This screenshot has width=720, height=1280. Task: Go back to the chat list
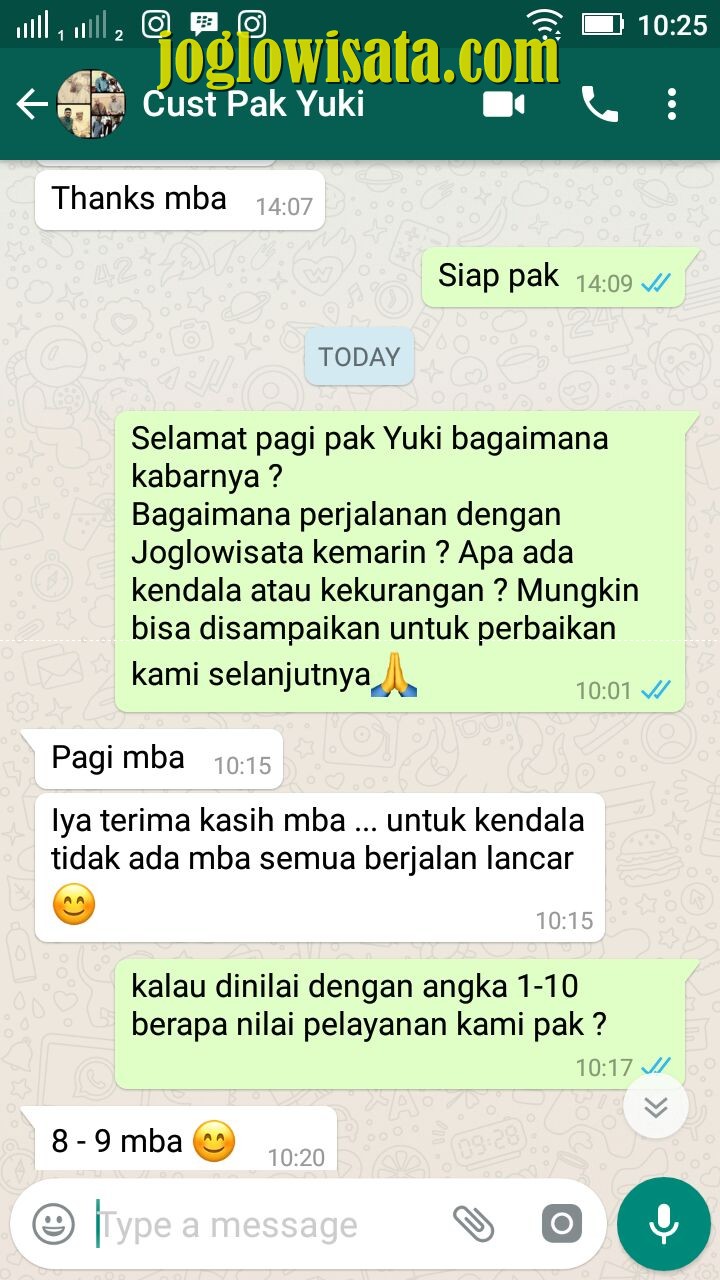[x=32, y=104]
